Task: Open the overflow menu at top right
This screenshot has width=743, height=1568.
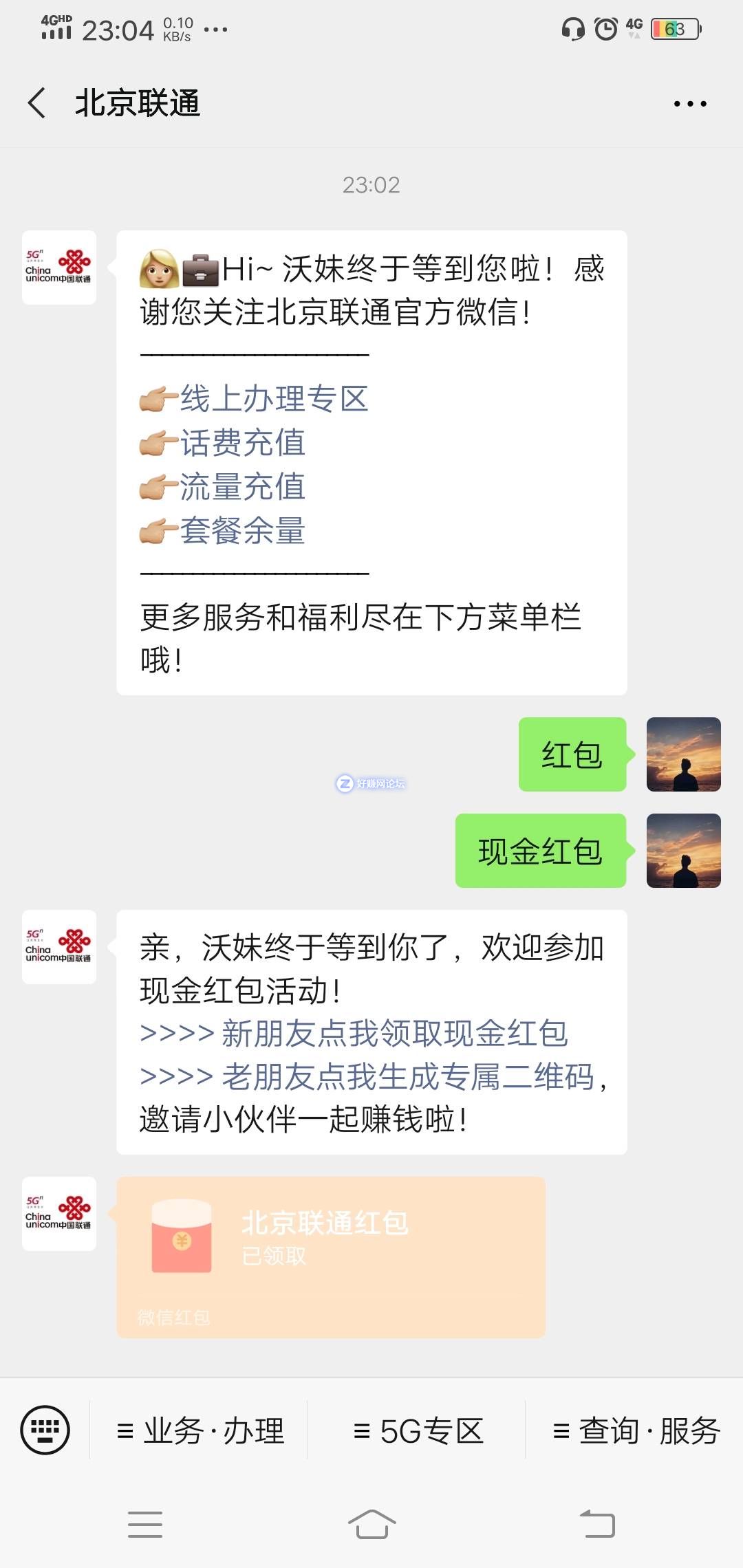Action: click(x=689, y=104)
